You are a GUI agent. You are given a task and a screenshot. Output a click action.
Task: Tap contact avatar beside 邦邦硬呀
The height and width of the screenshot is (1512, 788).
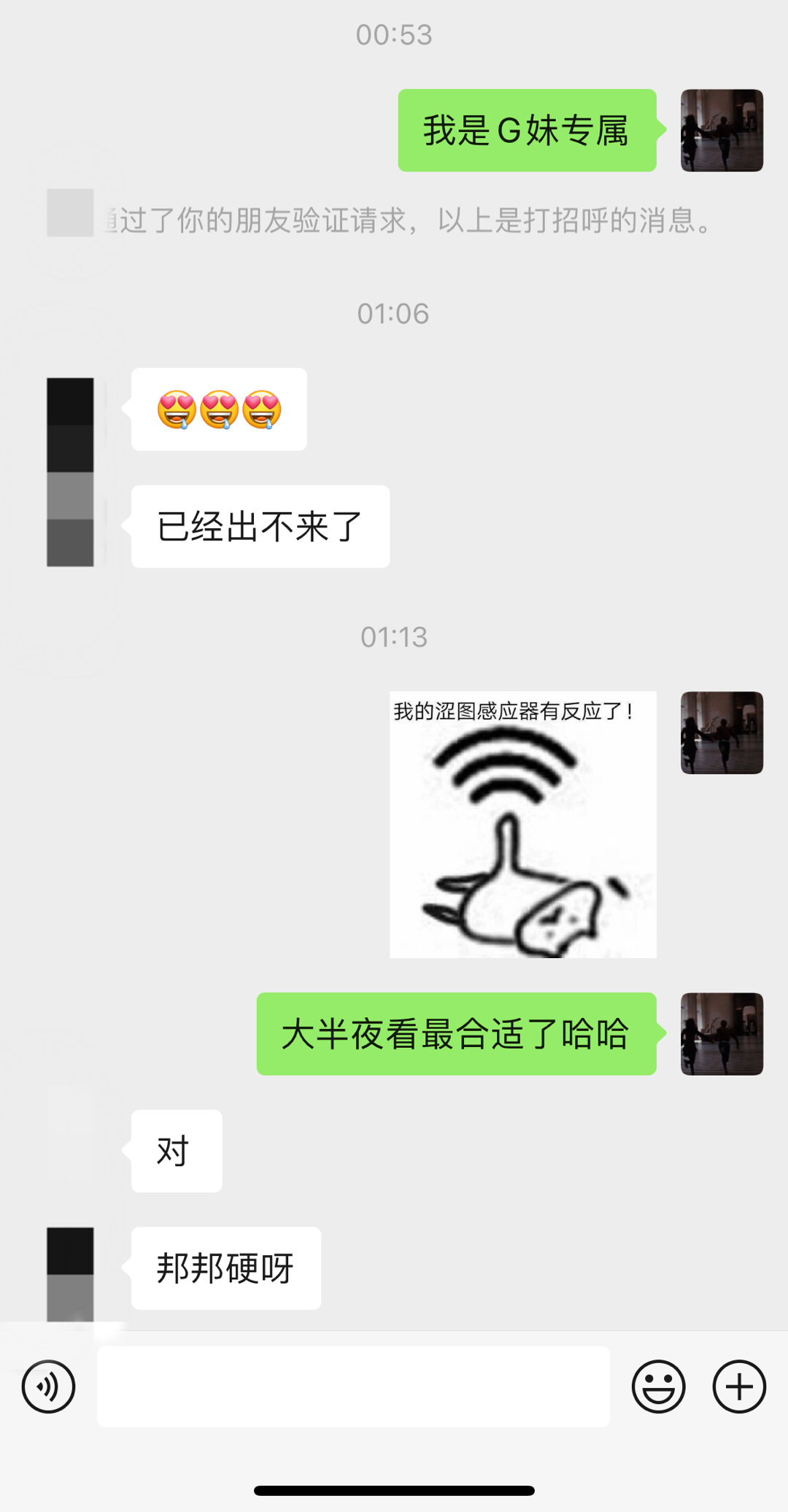pyautogui.click(x=70, y=1271)
